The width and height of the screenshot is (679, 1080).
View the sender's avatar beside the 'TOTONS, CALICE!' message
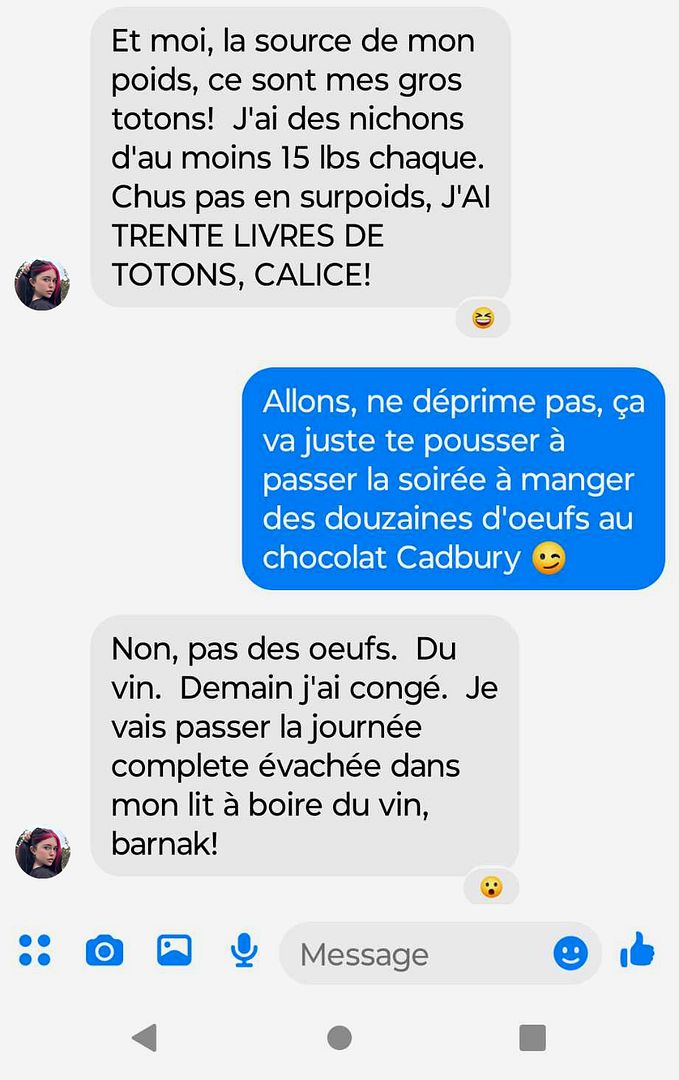(42, 285)
